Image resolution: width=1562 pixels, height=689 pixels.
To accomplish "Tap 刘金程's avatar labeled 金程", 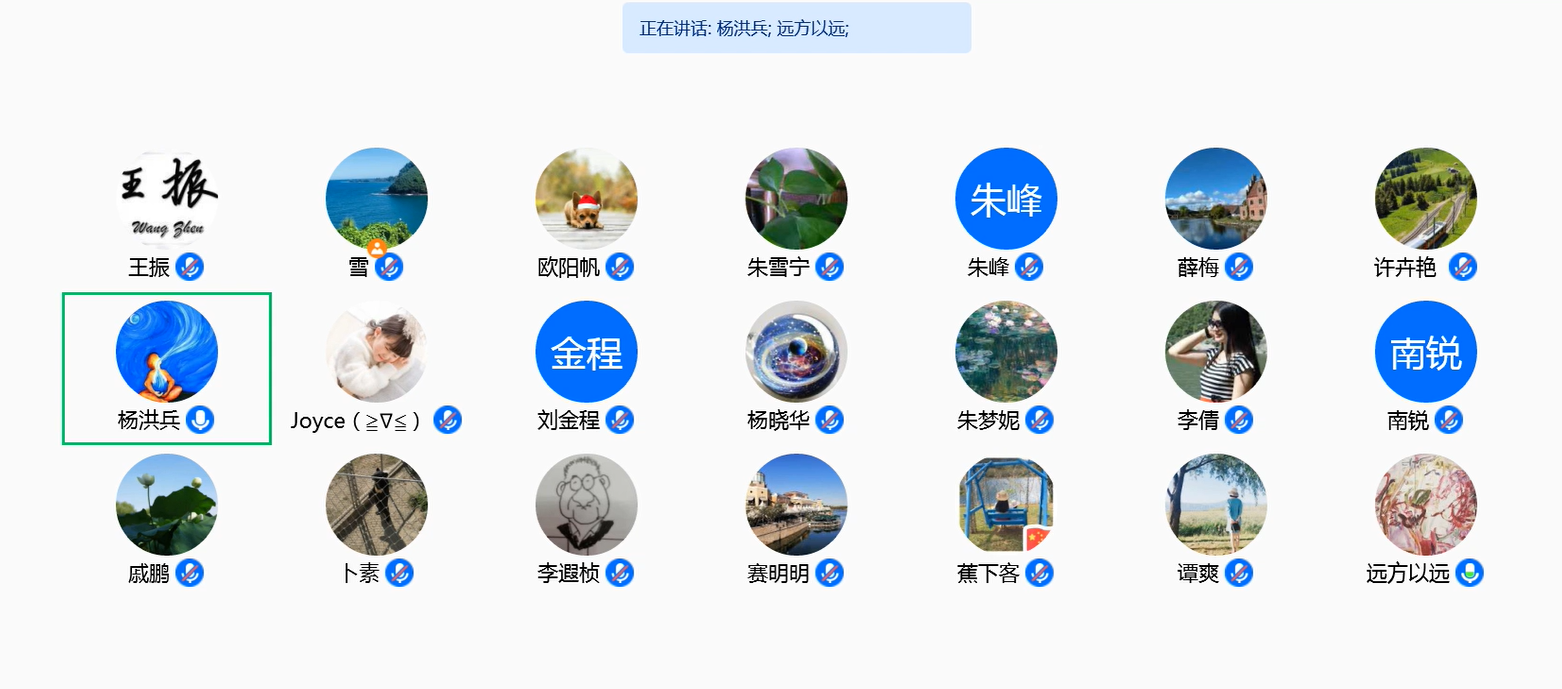I will [587, 352].
